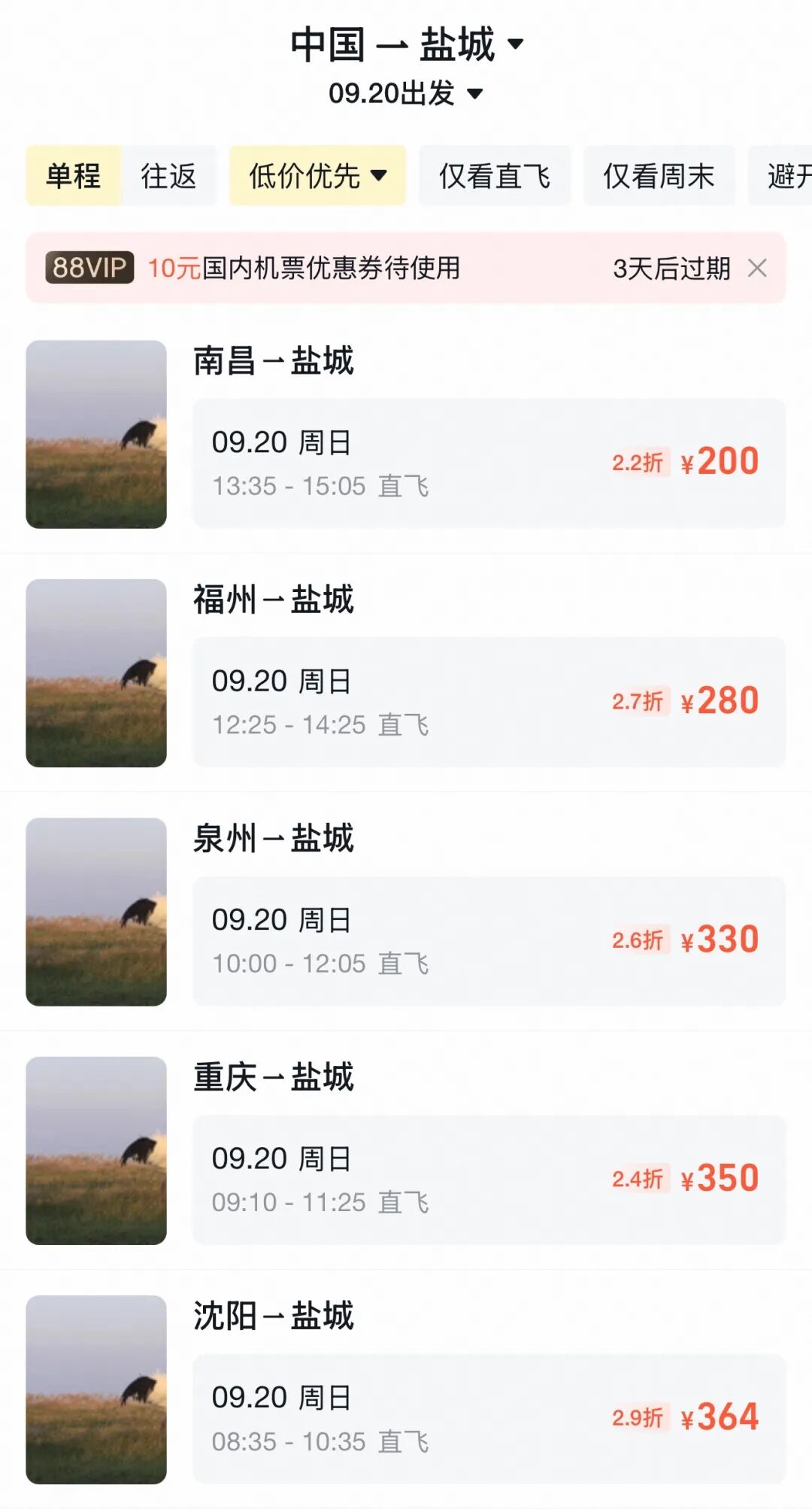The width and height of the screenshot is (812, 1509).
Task: Filter by 仅看周末
Action: pyautogui.click(x=659, y=176)
